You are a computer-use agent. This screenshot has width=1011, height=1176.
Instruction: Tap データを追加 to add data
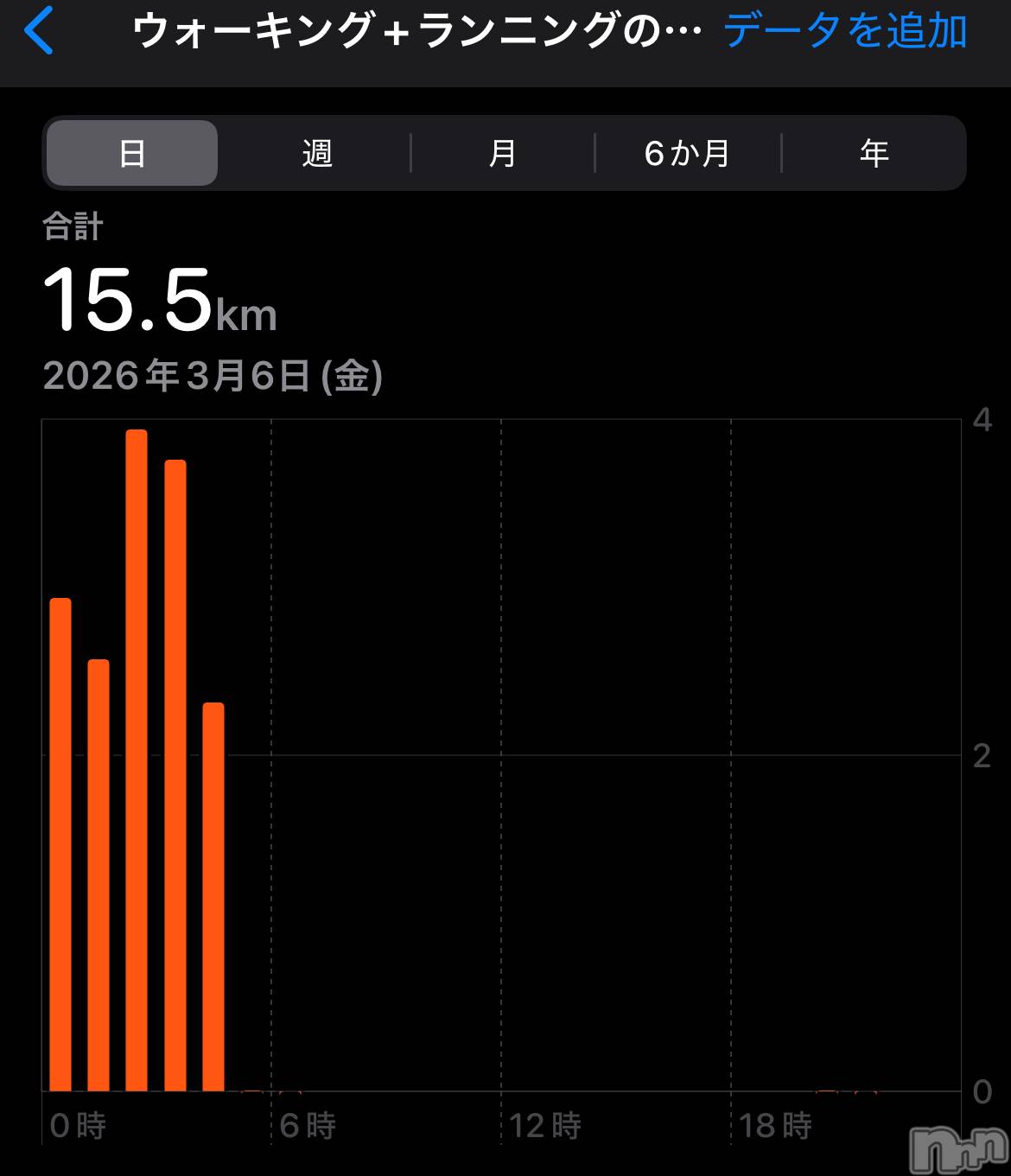[x=844, y=31]
